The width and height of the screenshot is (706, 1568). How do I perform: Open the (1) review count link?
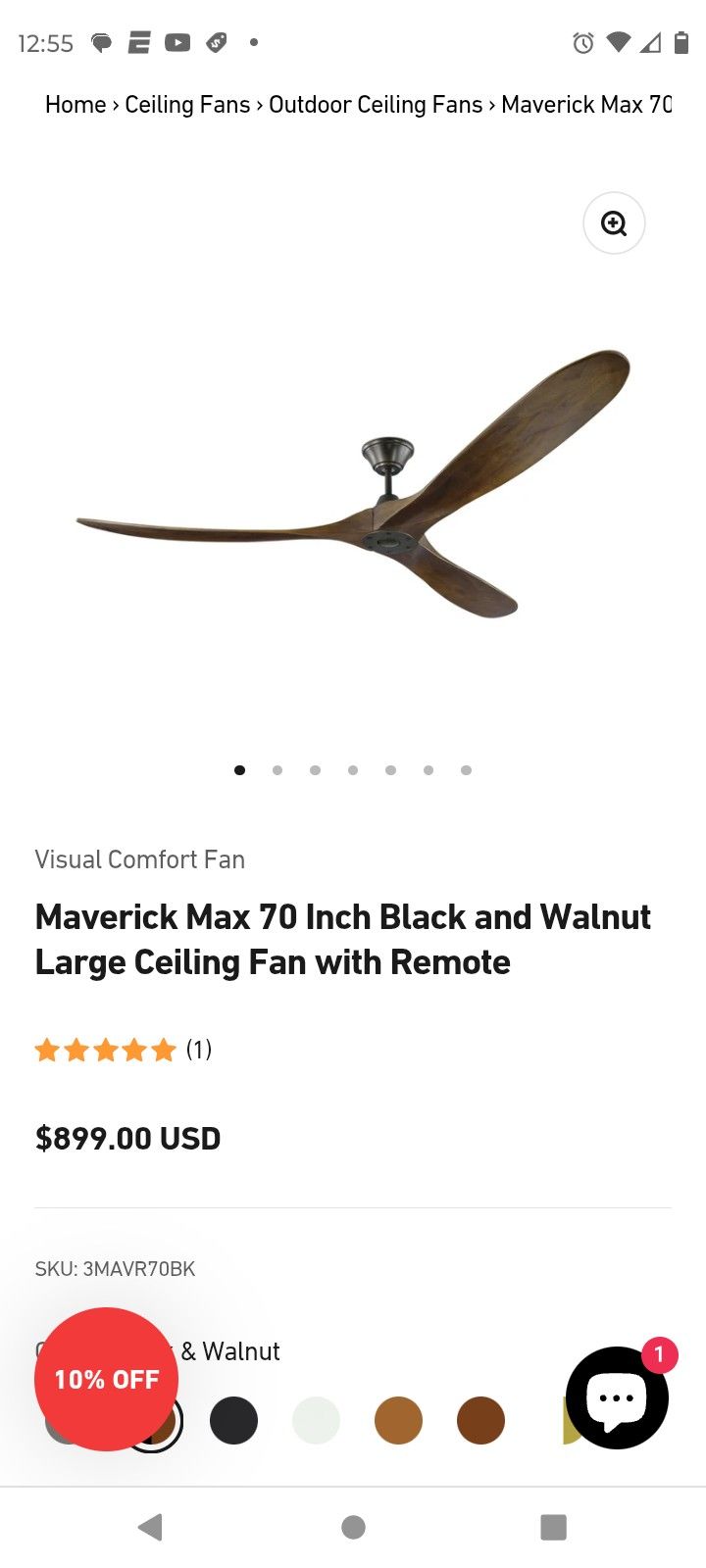point(198,1050)
